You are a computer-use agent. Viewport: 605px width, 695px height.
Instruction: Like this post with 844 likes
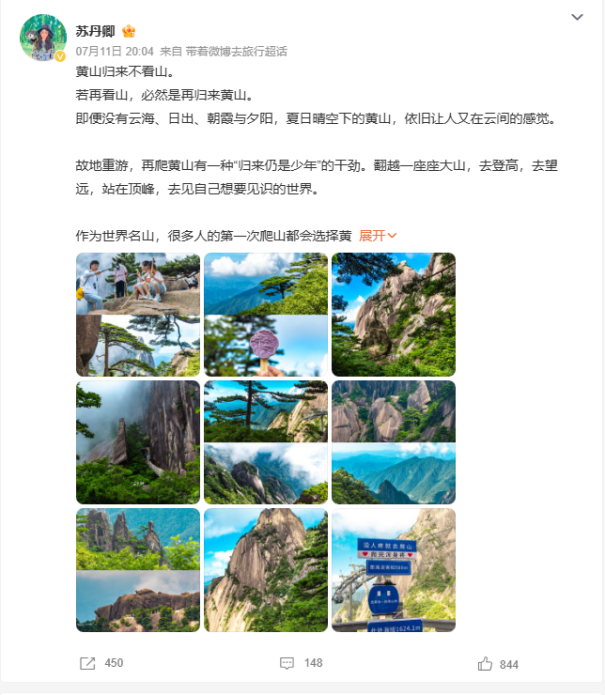coord(498,663)
